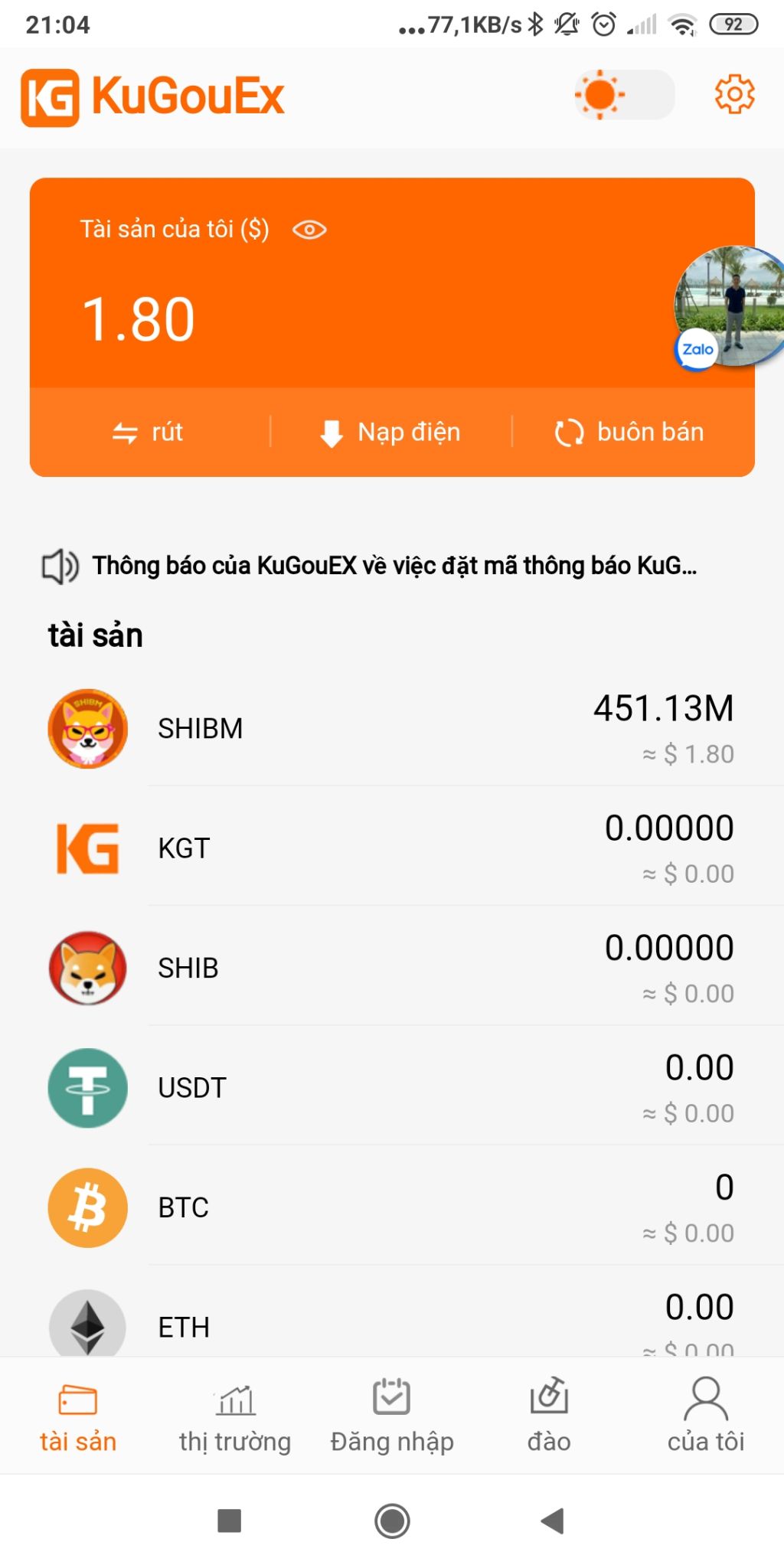This screenshot has width=784, height=1568.
Task: Go to the đào mining tab
Action: pyautogui.click(x=549, y=1417)
